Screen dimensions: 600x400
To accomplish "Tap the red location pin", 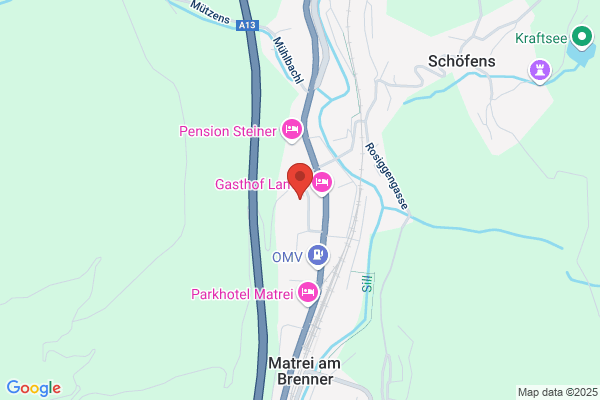I will (x=300, y=181).
